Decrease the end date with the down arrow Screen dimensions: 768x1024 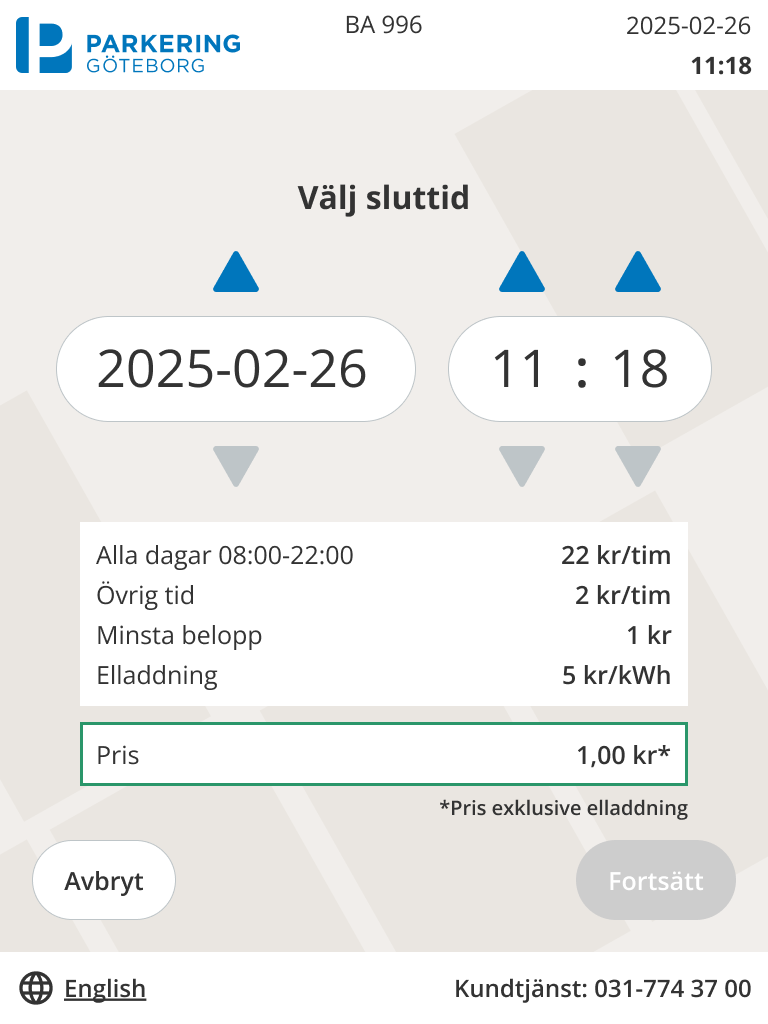point(236,465)
